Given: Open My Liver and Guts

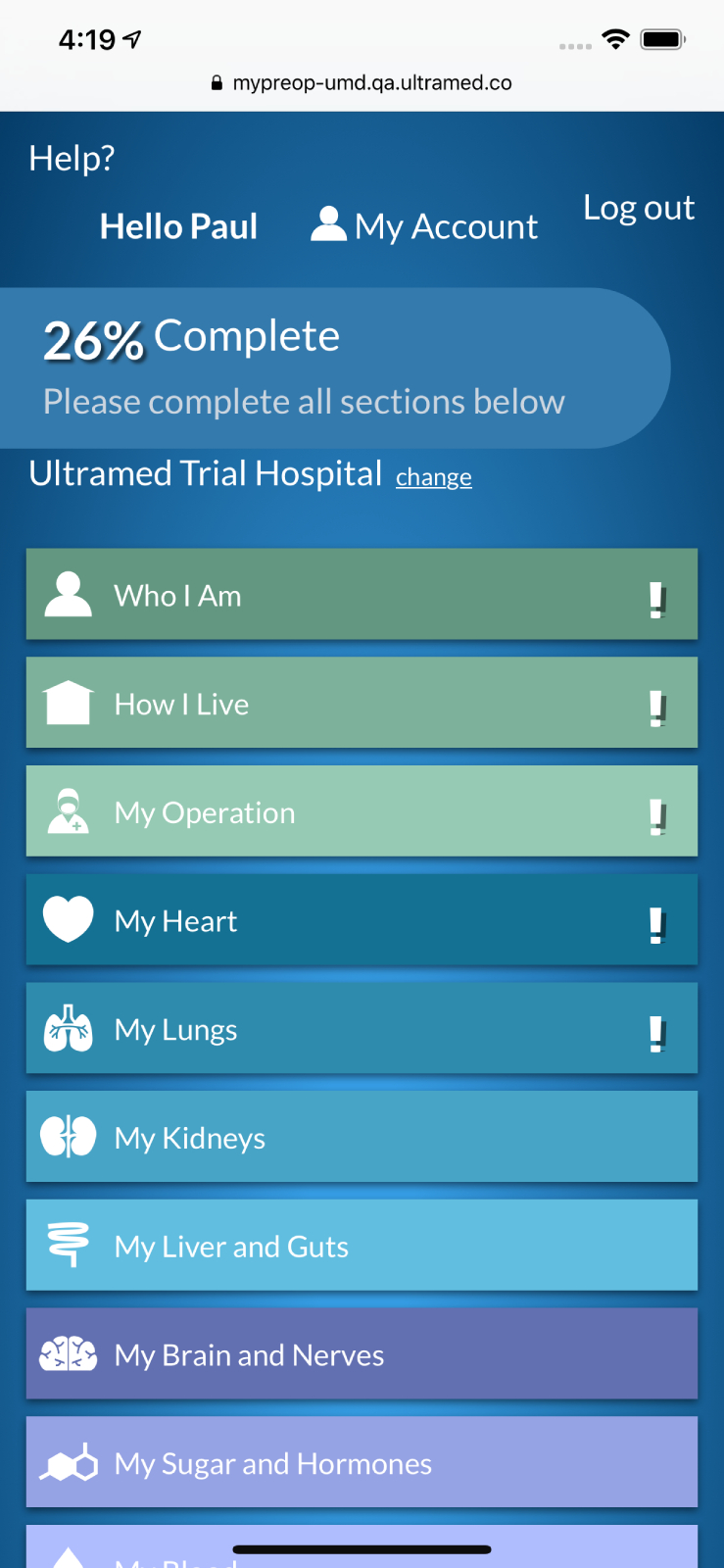Looking at the screenshot, I should (x=362, y=1246).
